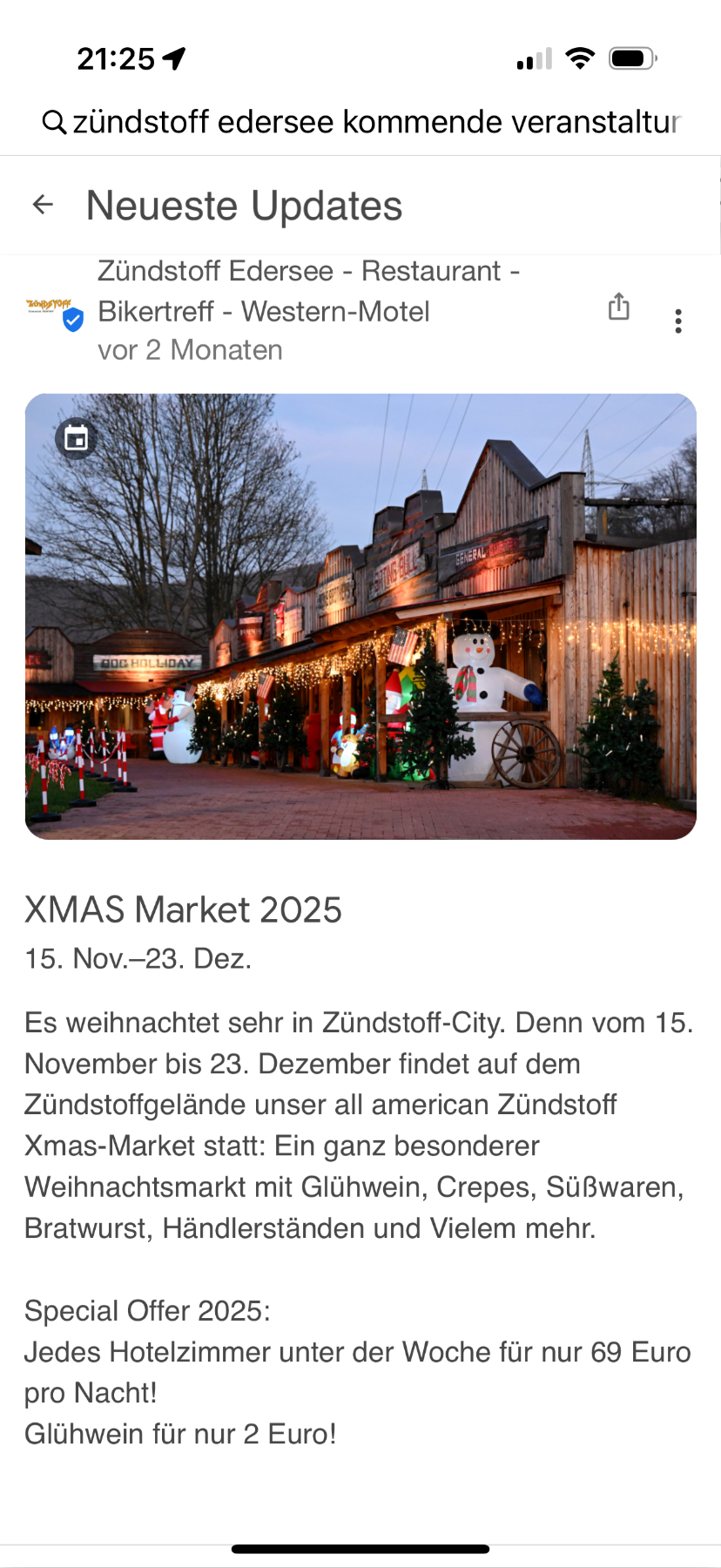Share the Zündstoff Edersee update
The image size is (721, 1568).
[x=618, y=307]
